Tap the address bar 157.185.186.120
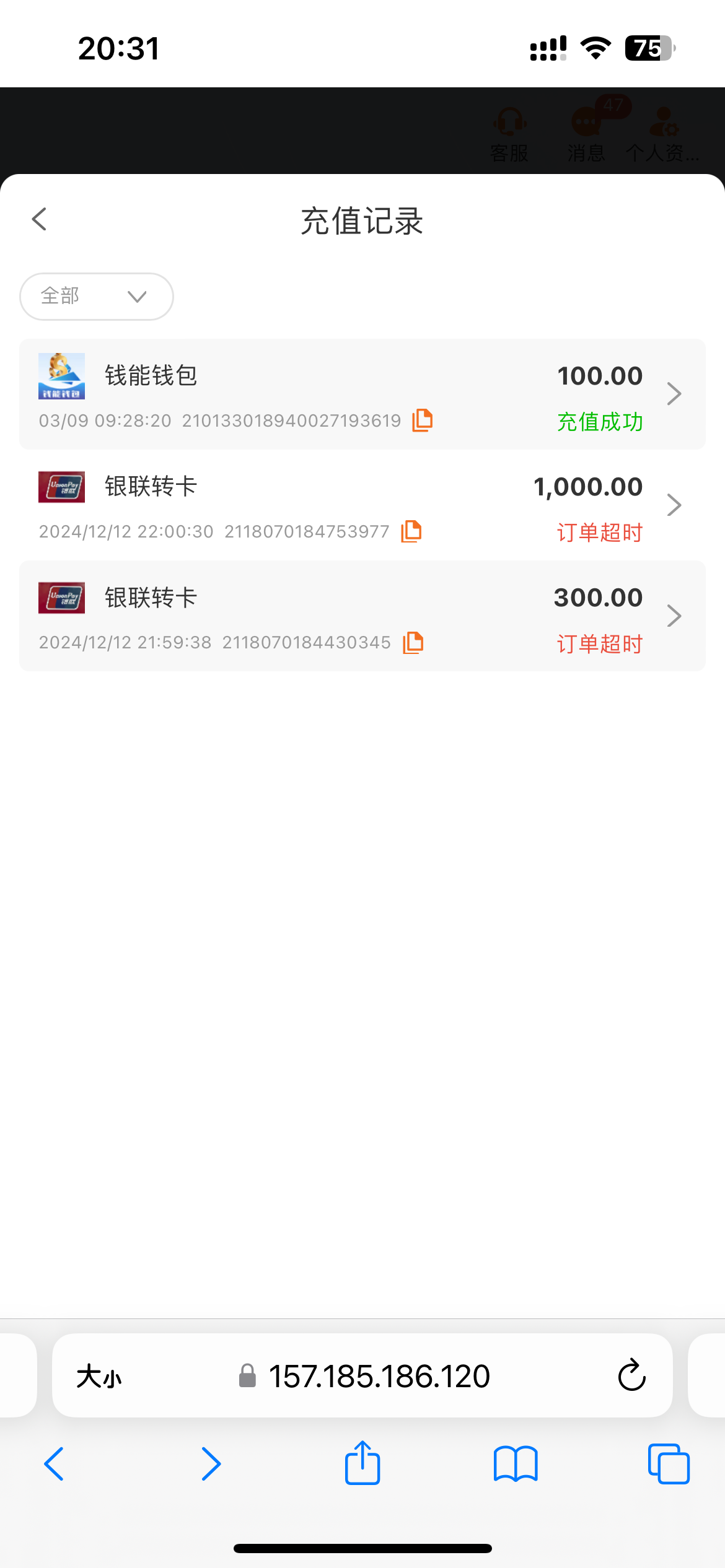Viewport: 725px width, 1568px height. click(x=364, y=1376)
